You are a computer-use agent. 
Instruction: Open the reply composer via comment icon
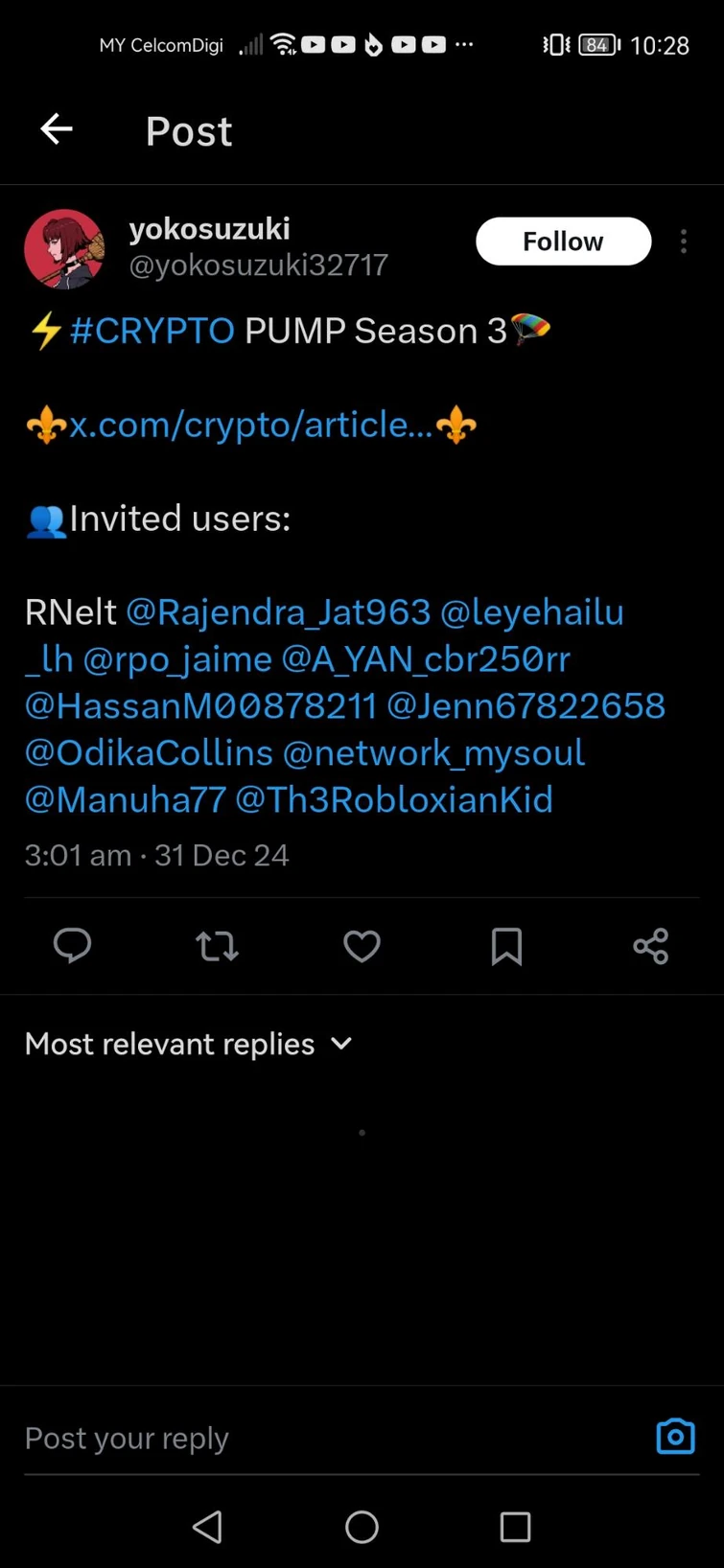tap(73, 947)
